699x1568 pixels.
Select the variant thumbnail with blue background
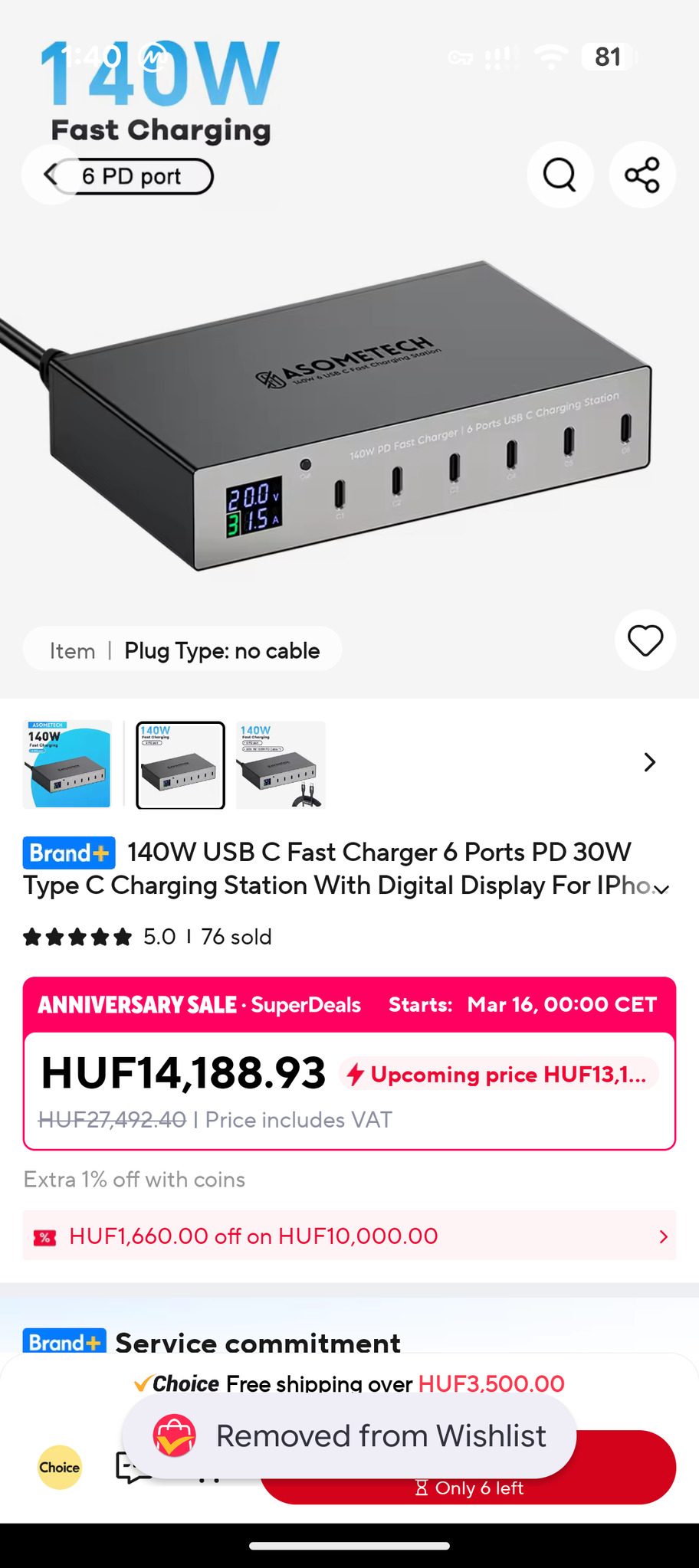(67, 764)
